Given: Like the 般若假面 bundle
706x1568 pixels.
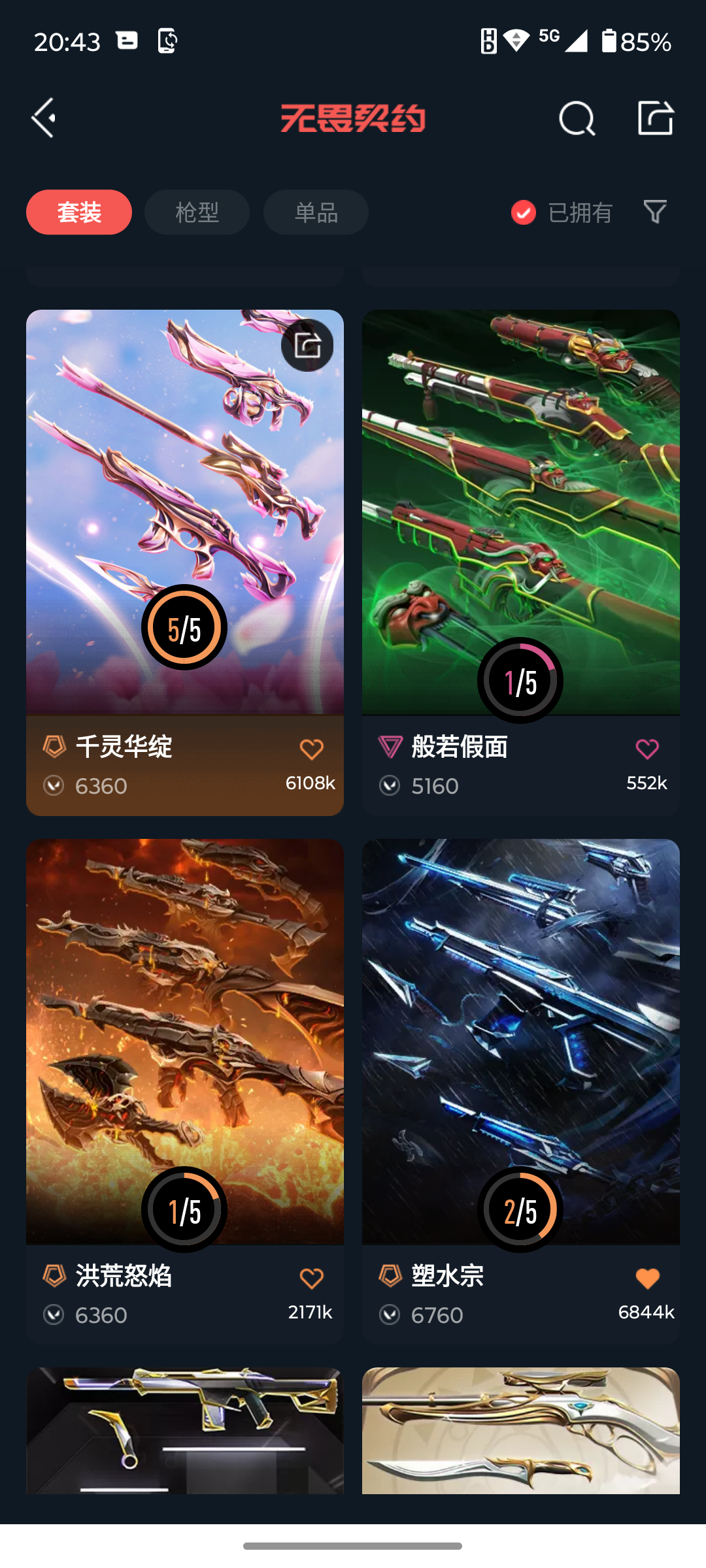Looking at the screenshot, I should pos(647,749).
